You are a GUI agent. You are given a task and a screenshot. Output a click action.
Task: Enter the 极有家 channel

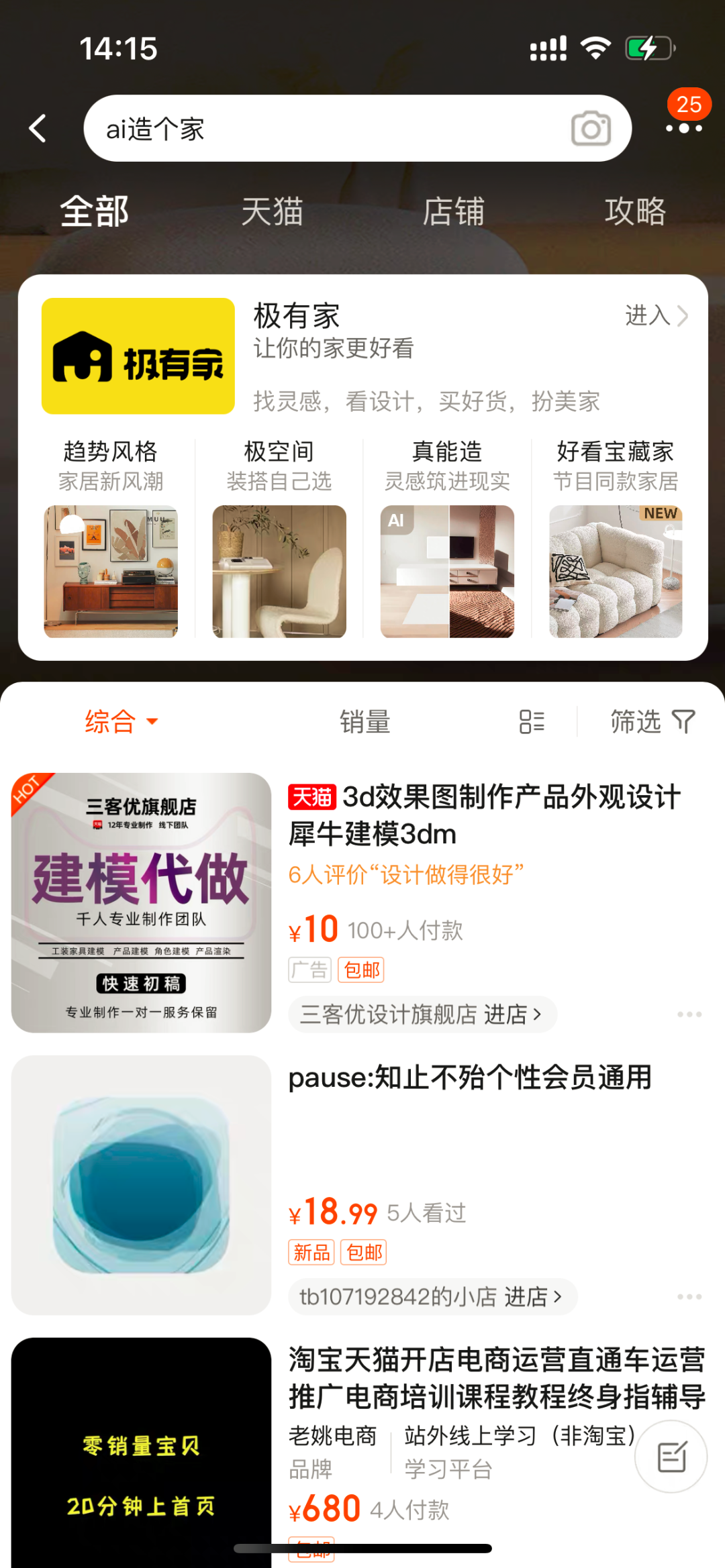[x=656, y=315]
